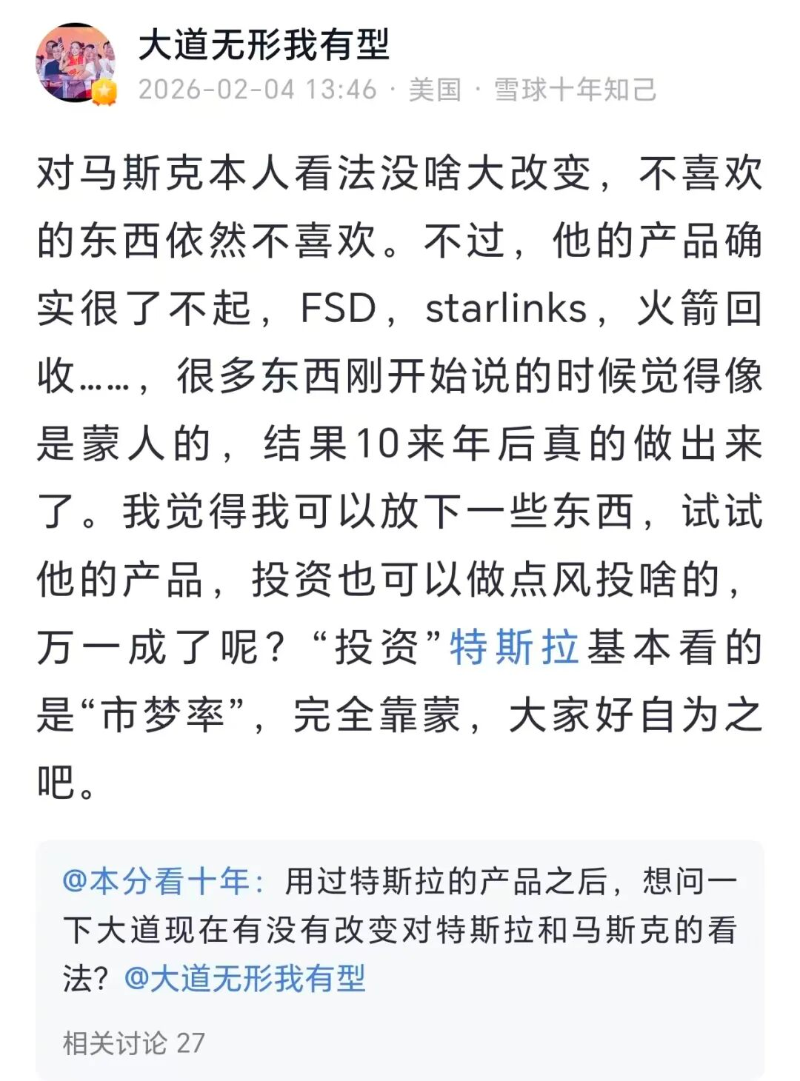Open the 大道无形我有型 username at the post header
Image resolution: width=800 pixels, height=1081 pixels.
263,44
